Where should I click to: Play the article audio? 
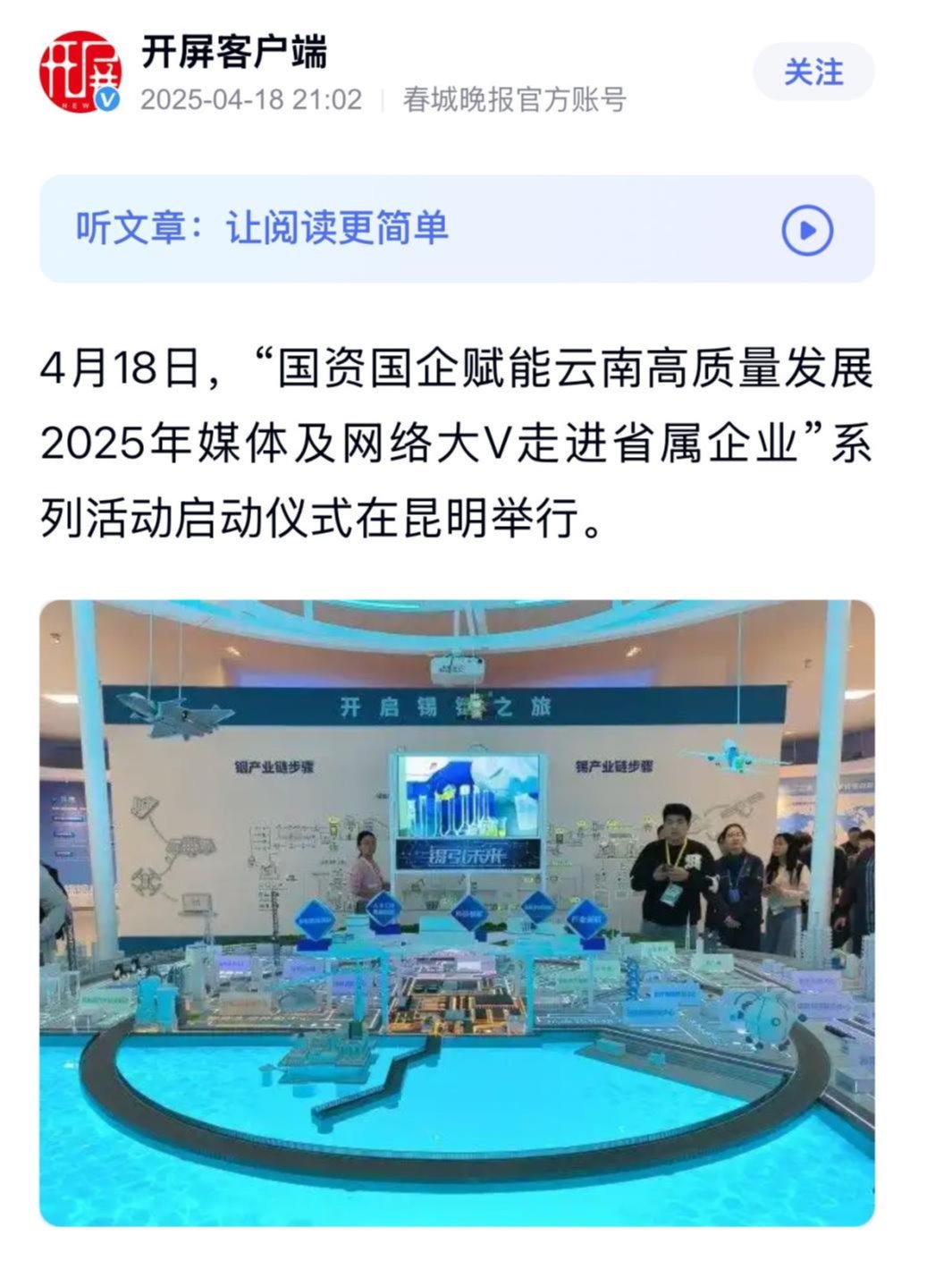[x=807, y=231]
